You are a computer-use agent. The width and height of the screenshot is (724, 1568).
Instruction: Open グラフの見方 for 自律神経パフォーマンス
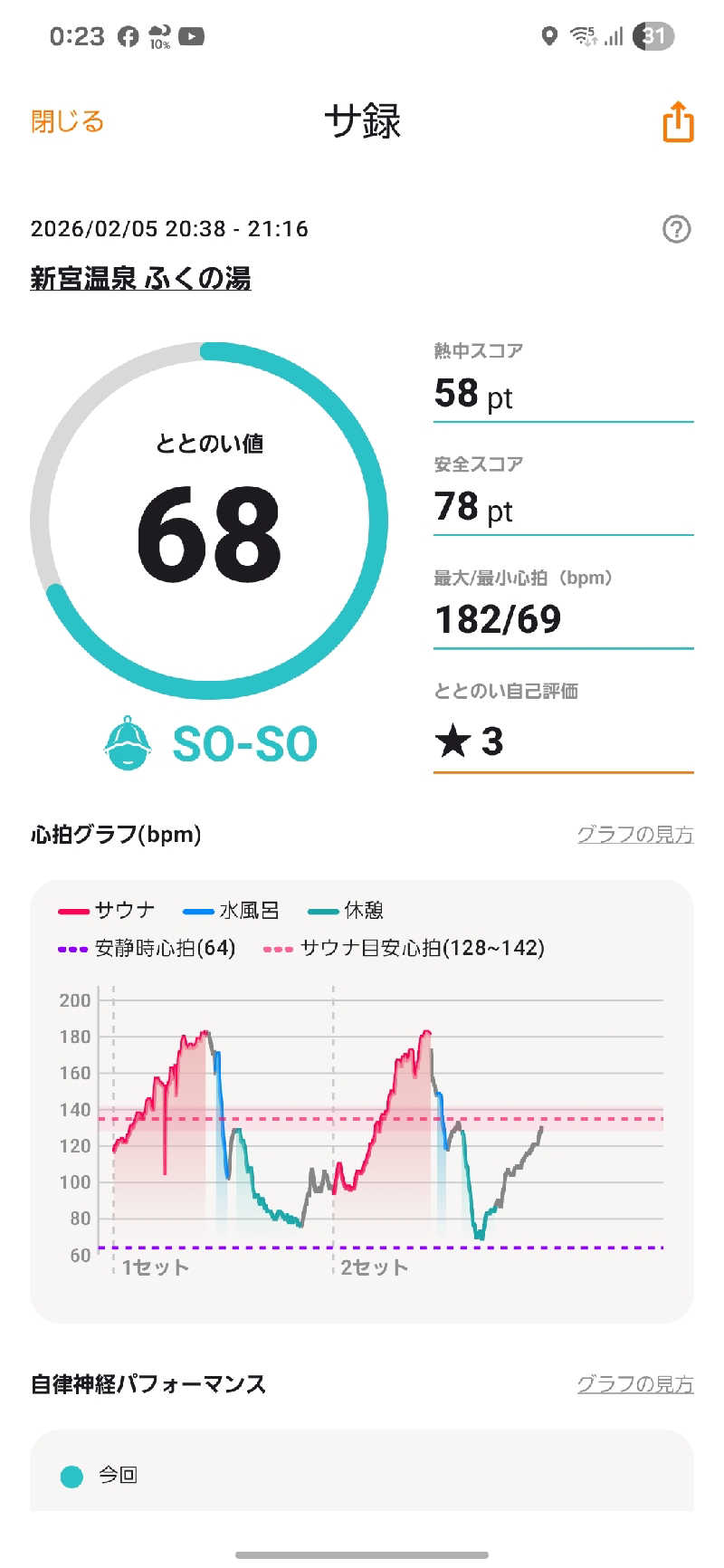[634, 1384]
